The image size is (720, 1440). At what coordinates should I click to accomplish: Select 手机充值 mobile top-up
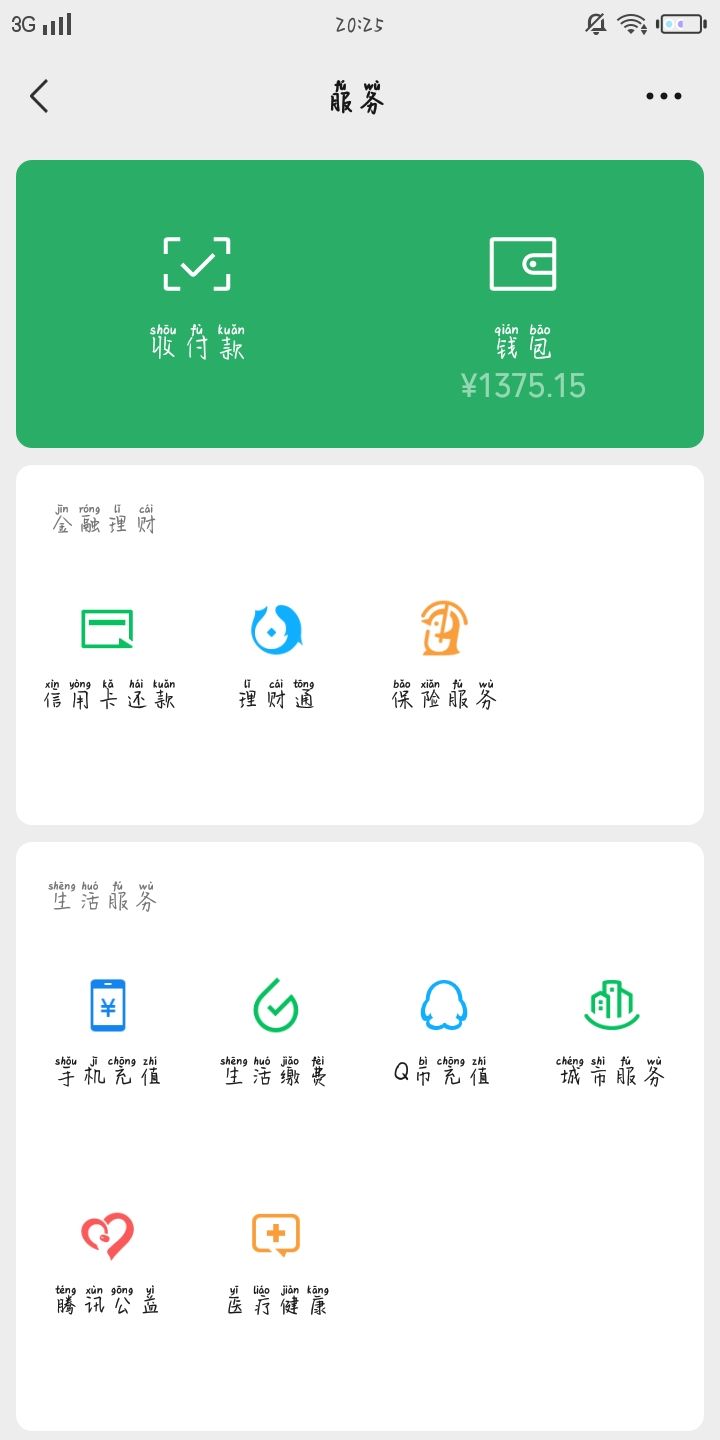click(108, 1030)
